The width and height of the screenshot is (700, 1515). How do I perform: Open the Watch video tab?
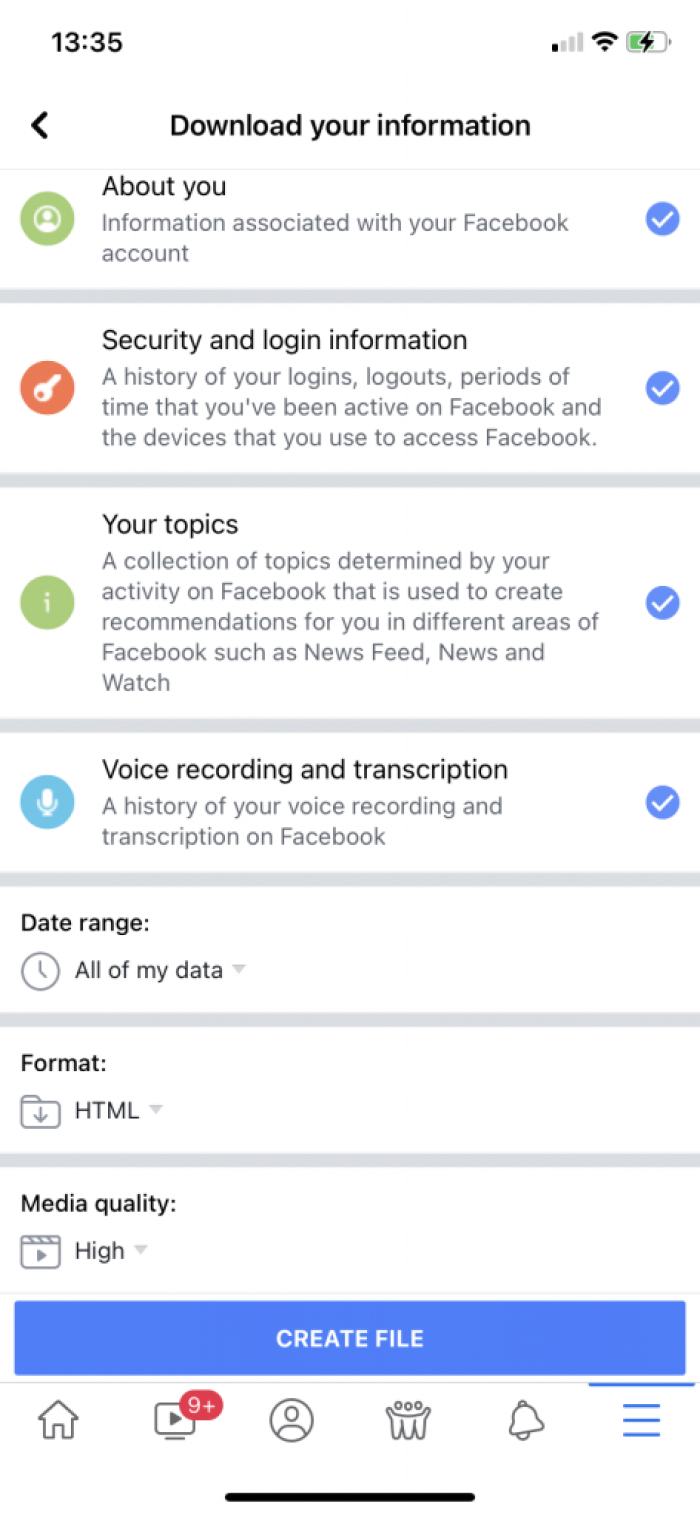(176, 1419)
